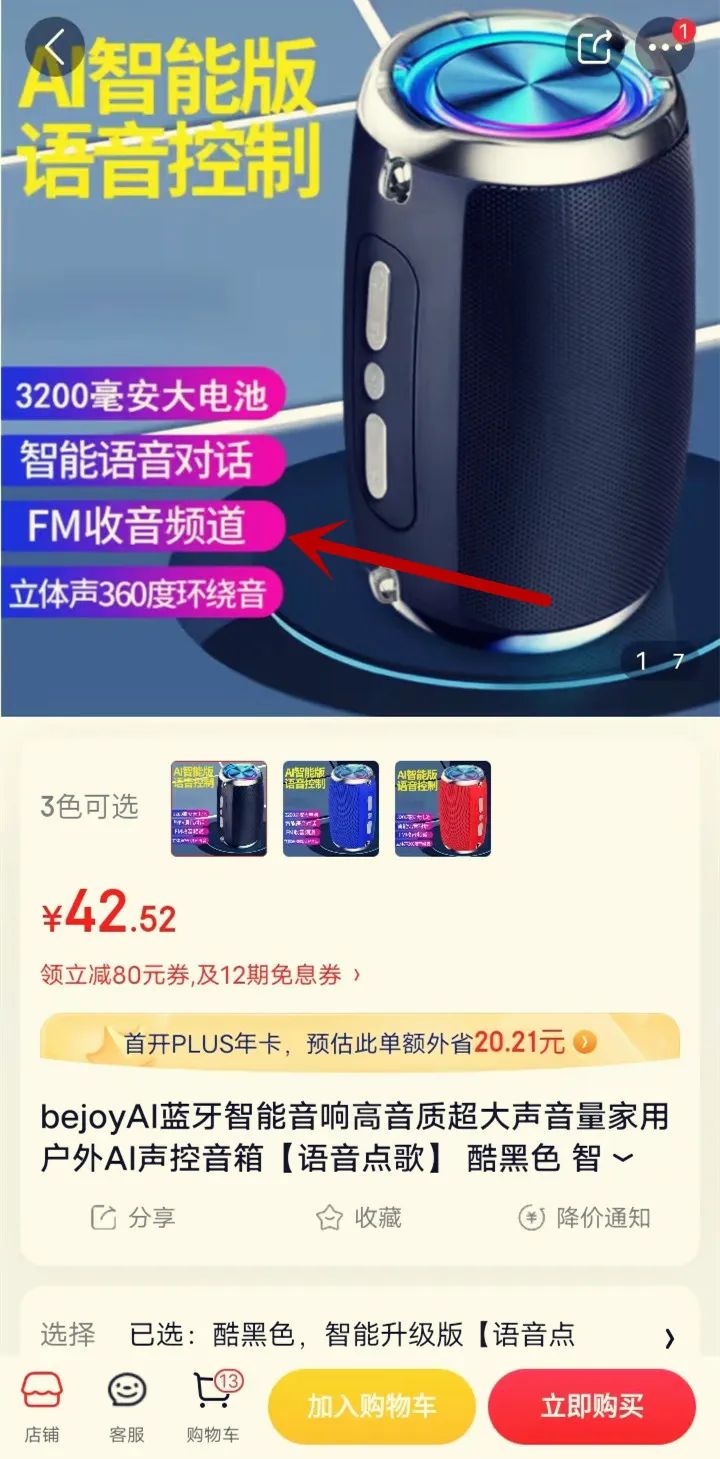Tap 分享 below the product title
The image size is (720, 1459).
(x=133, y=1217)
